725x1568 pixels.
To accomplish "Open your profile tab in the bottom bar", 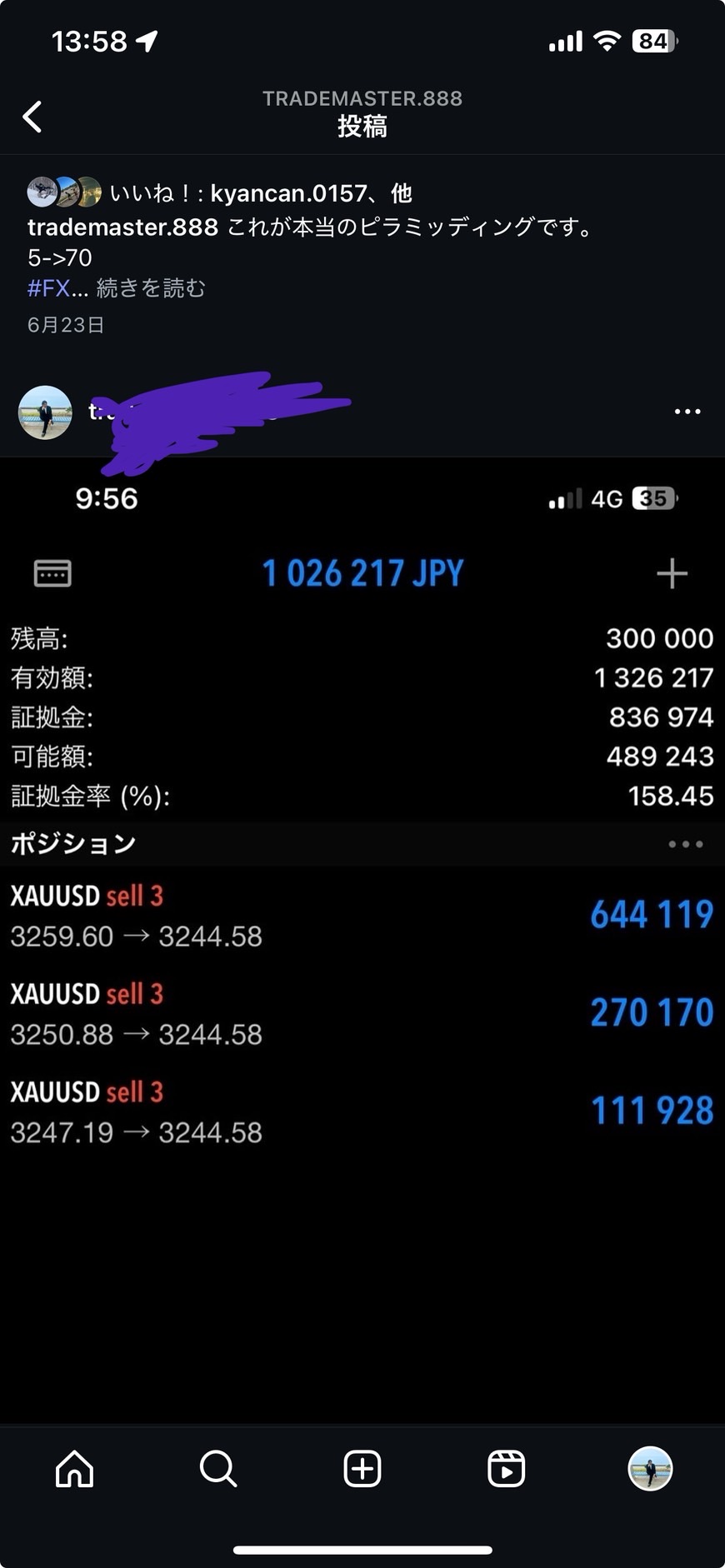I will [x=650, y=1469].
